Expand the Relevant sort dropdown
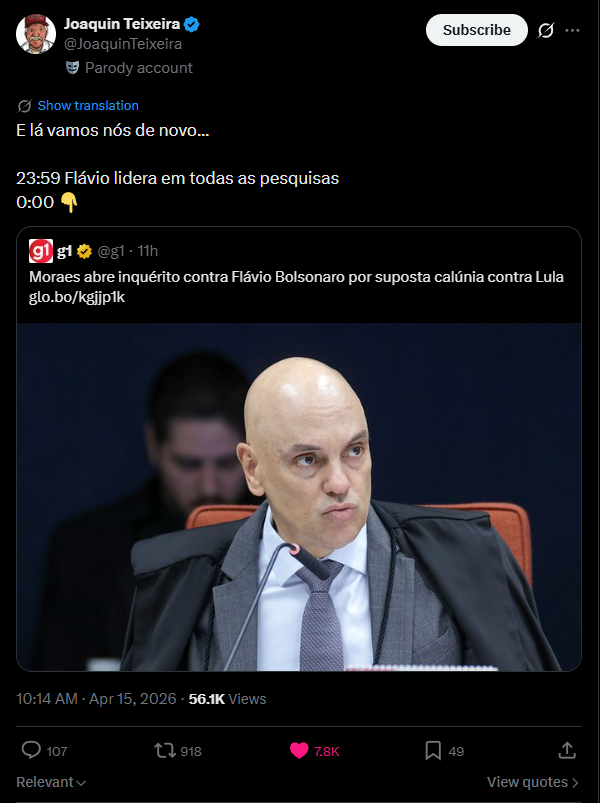600x803 pixels. click(x=51, y=782)
